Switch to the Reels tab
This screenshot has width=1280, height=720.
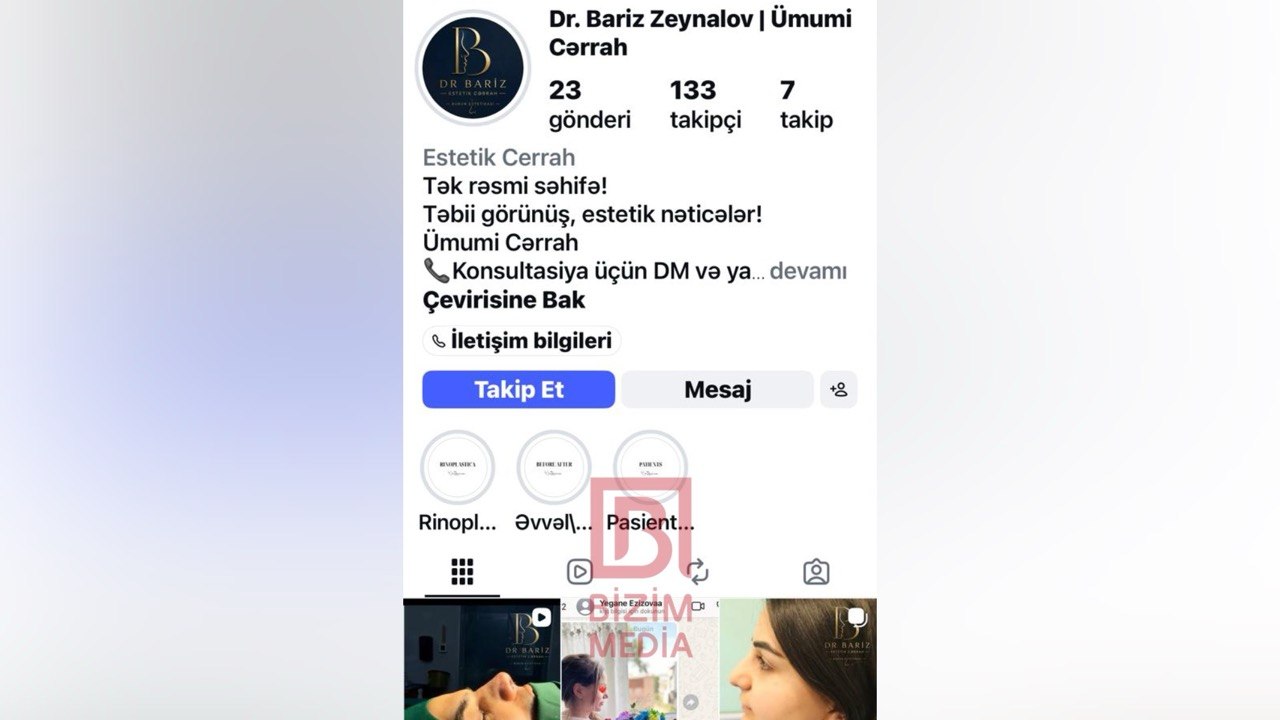(579, 572)
